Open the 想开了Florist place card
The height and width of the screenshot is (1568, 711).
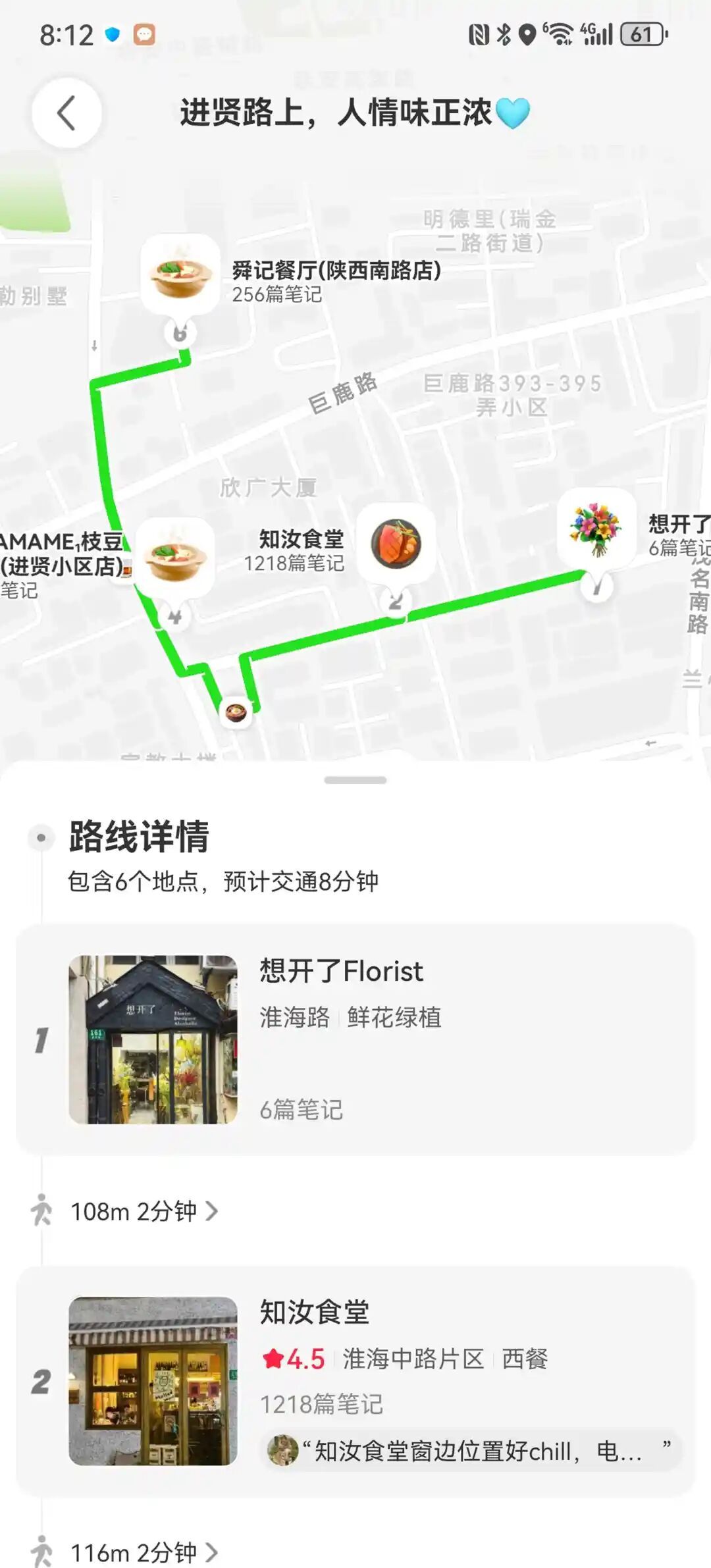click(x=355, y=1039)
